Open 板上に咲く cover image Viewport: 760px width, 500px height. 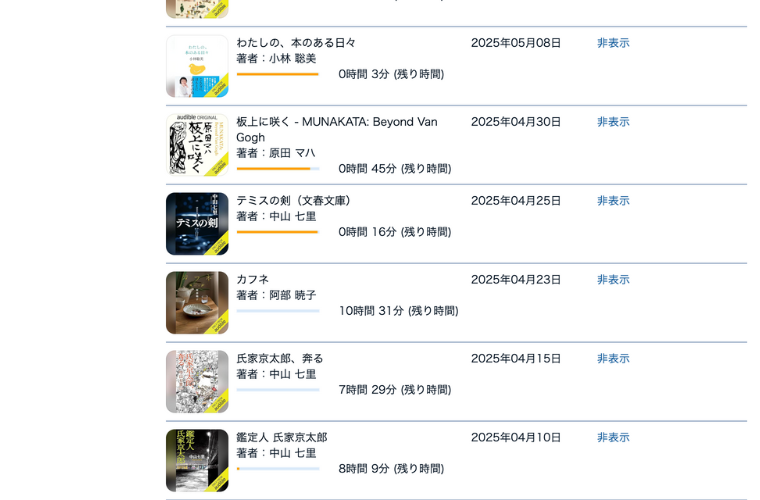197,145
